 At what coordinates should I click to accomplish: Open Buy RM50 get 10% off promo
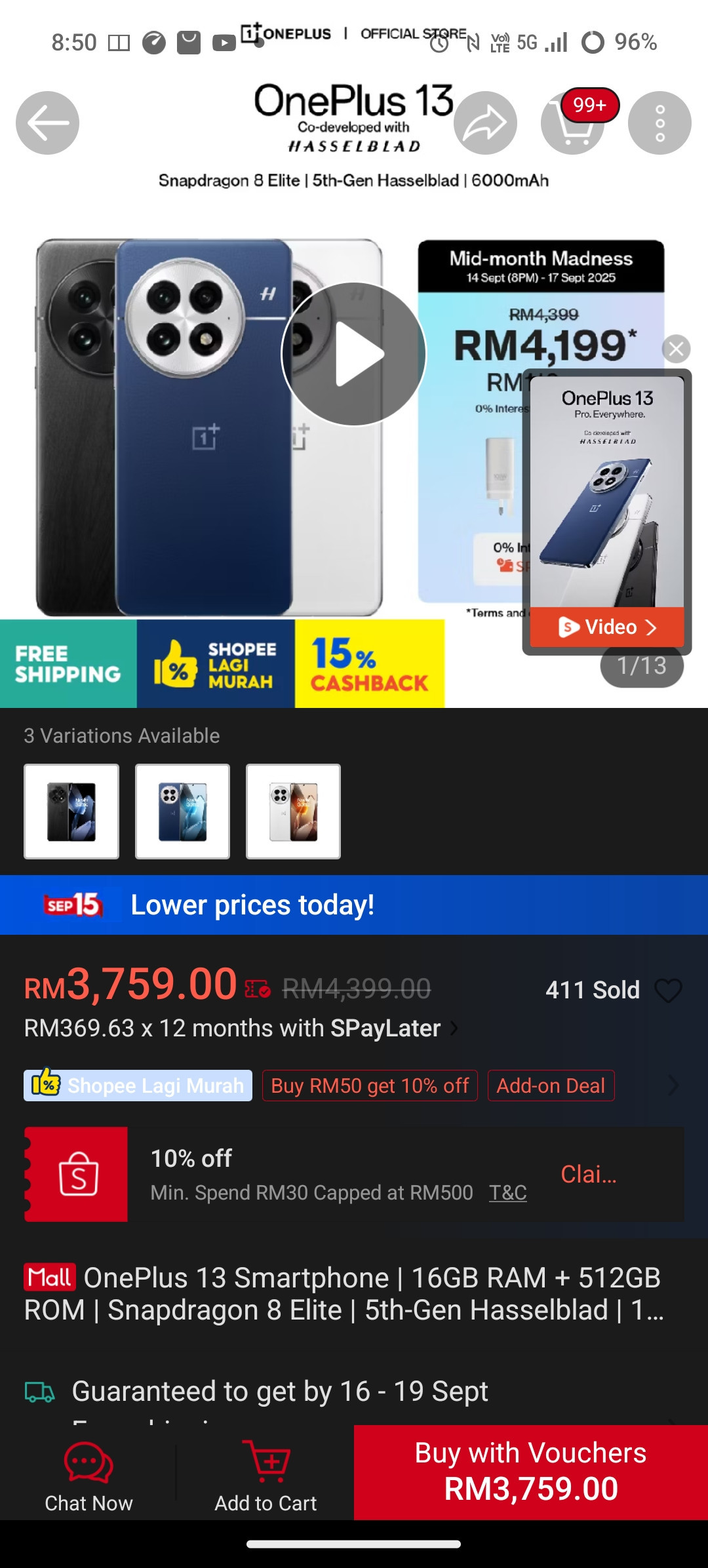click(x=370, y=1086)
